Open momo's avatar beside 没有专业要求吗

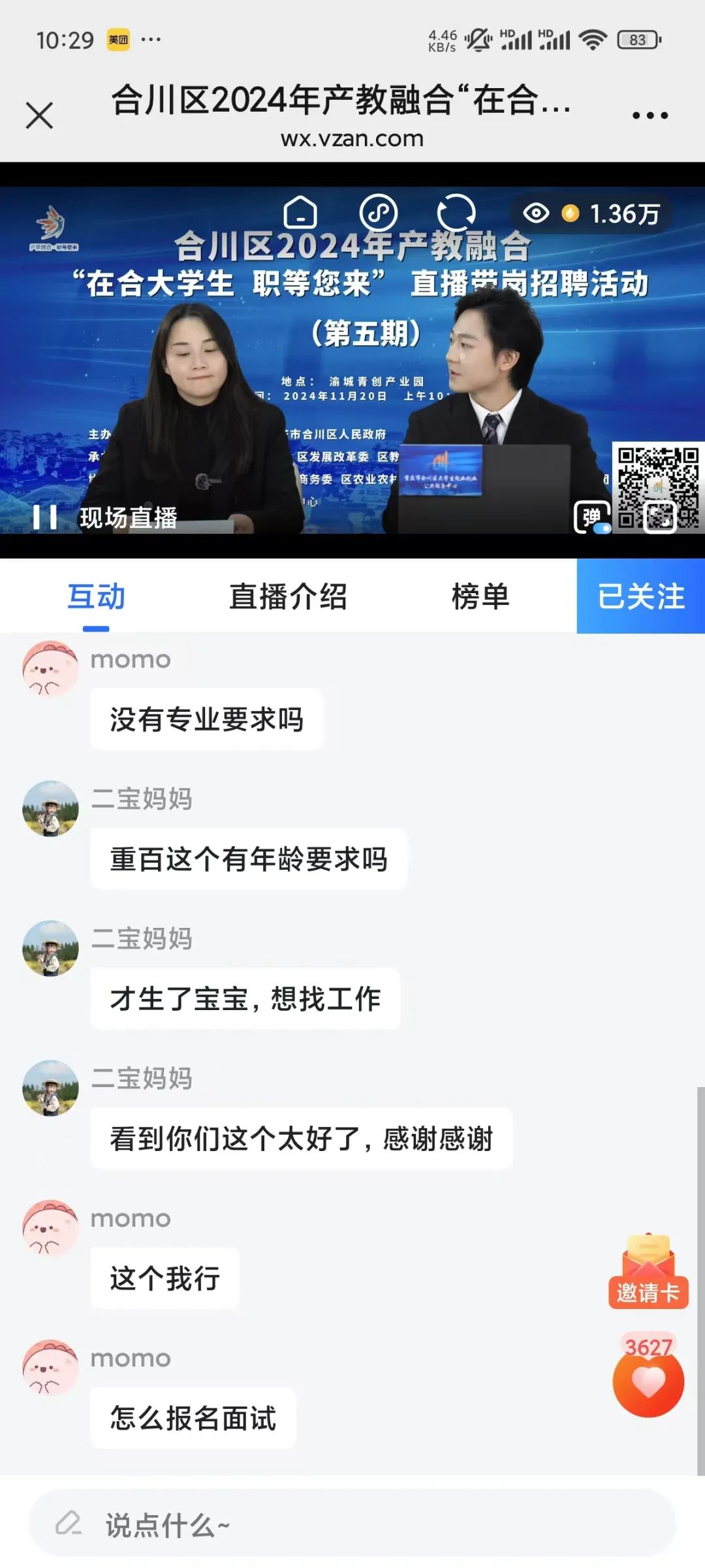[50, 669]
